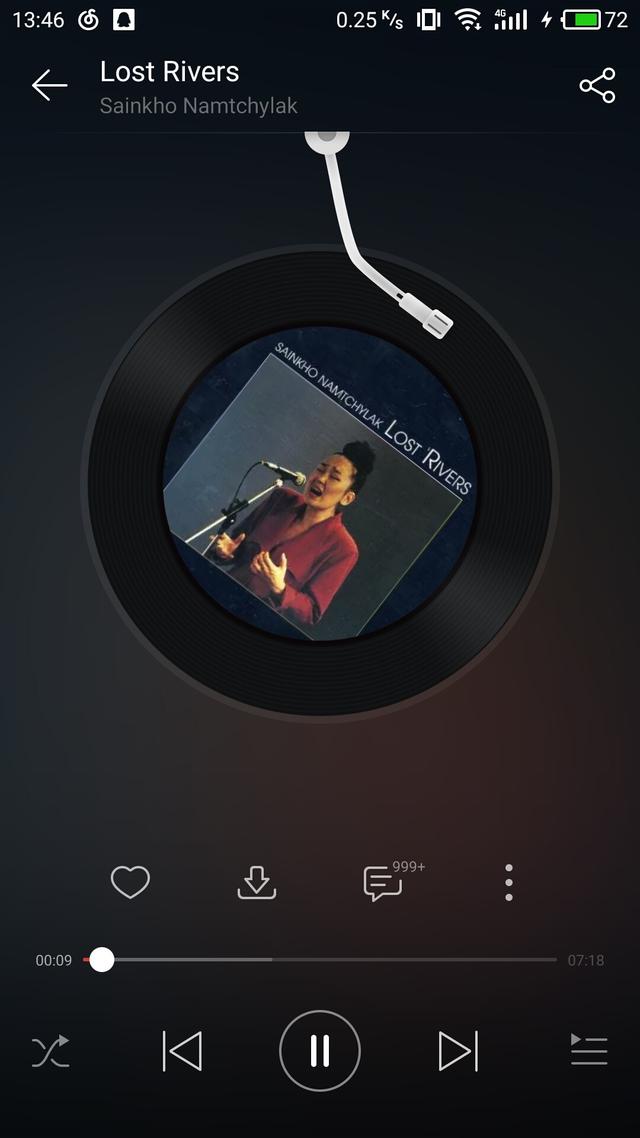Viewport: 640px width, 1138px height.
Task: Like this song with the heart icon
Action: 130,882
